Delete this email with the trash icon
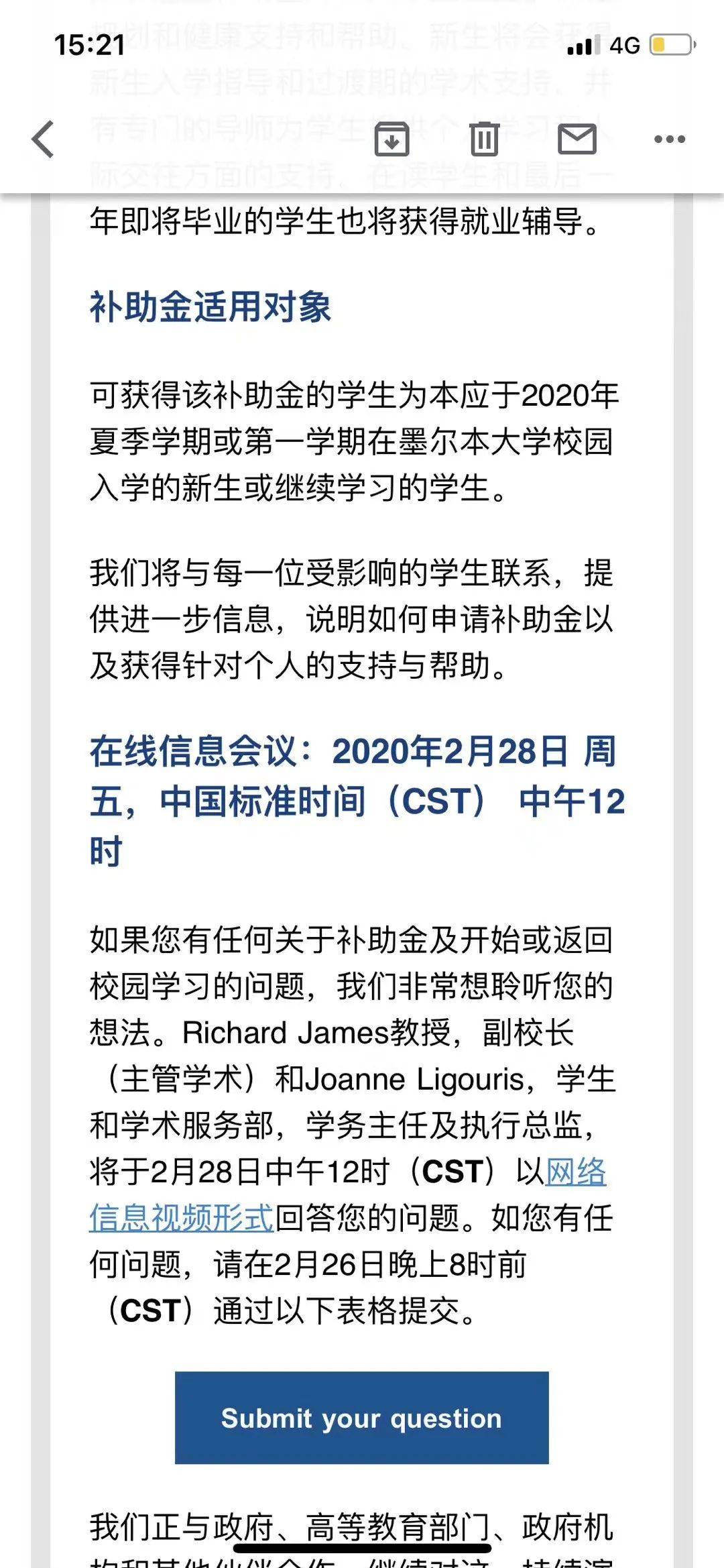The image size is (724, 1568). [x=484, y=139]
